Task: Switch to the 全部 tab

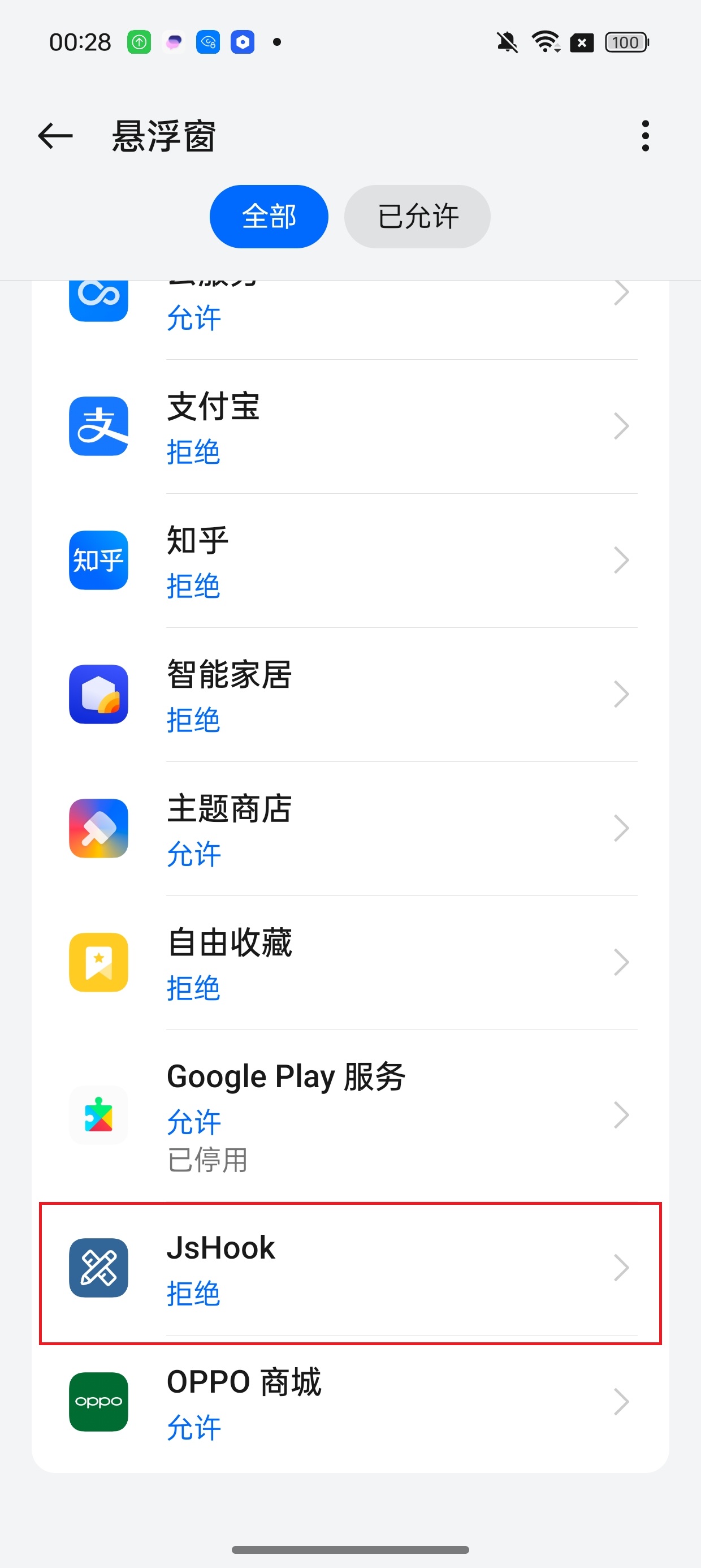Action: pos(269,217)
